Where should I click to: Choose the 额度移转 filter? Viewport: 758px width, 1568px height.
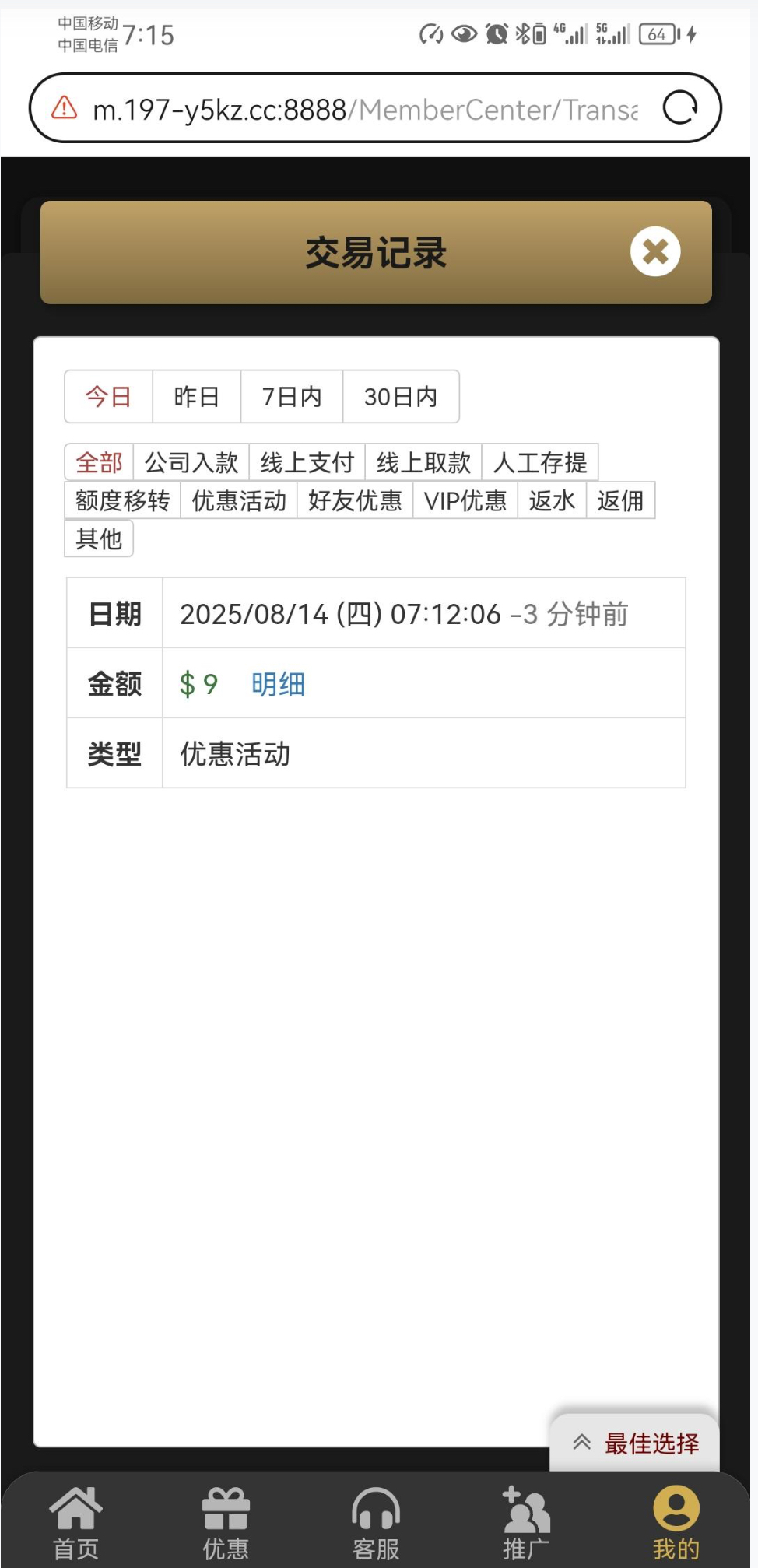[x=122, y=500]
